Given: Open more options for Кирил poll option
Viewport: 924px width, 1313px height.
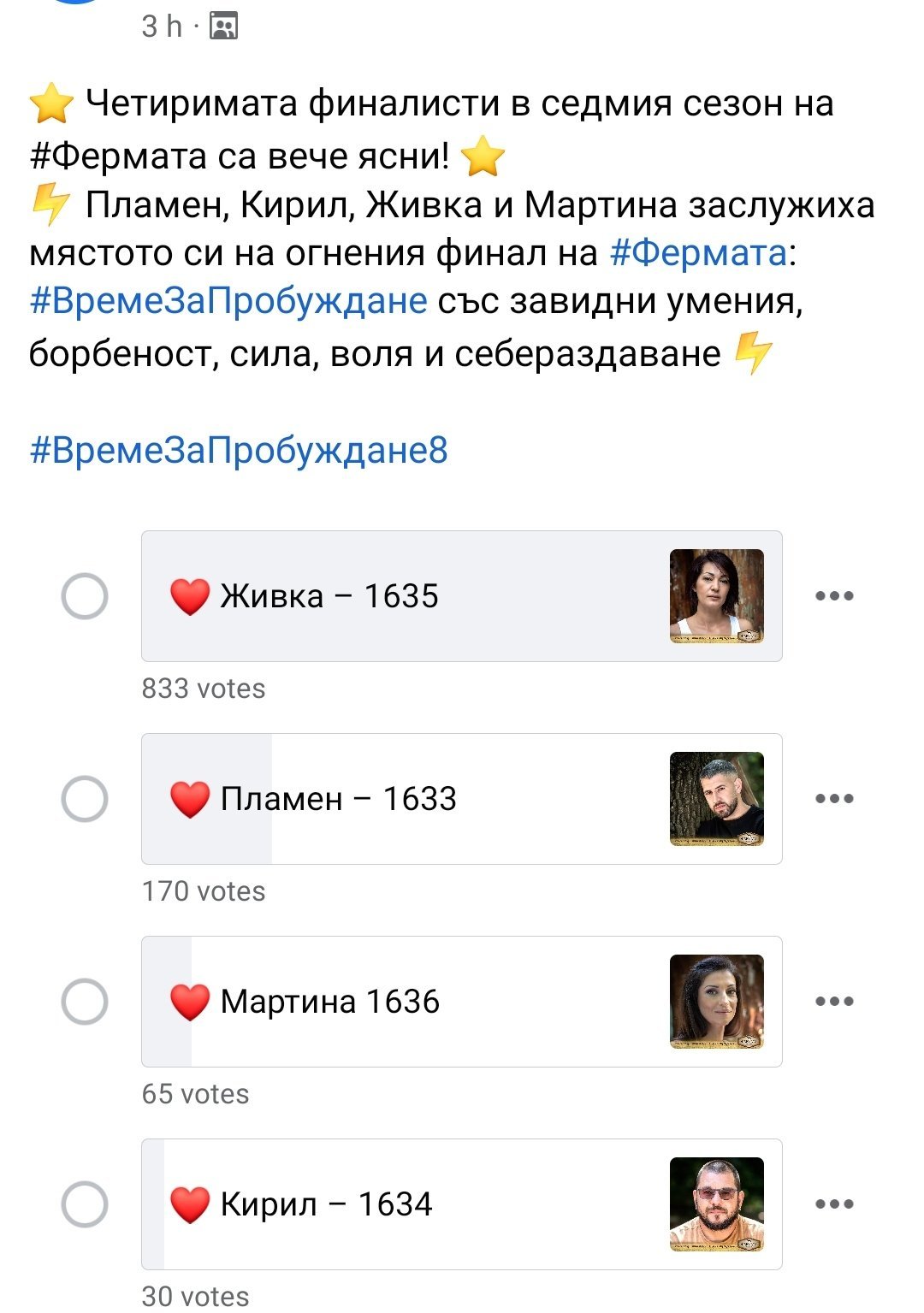Looking at the screenshot, I should click(834, 1204).
